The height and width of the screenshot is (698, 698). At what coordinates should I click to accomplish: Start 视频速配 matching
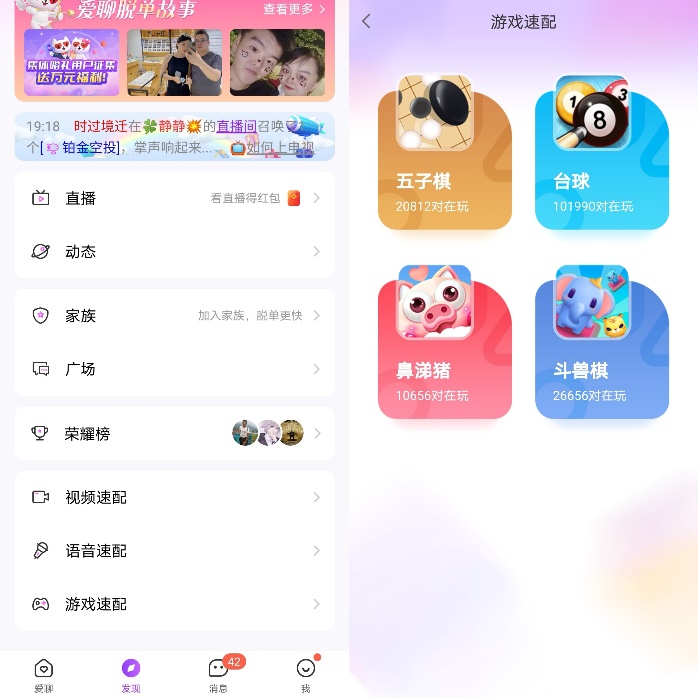174,497
